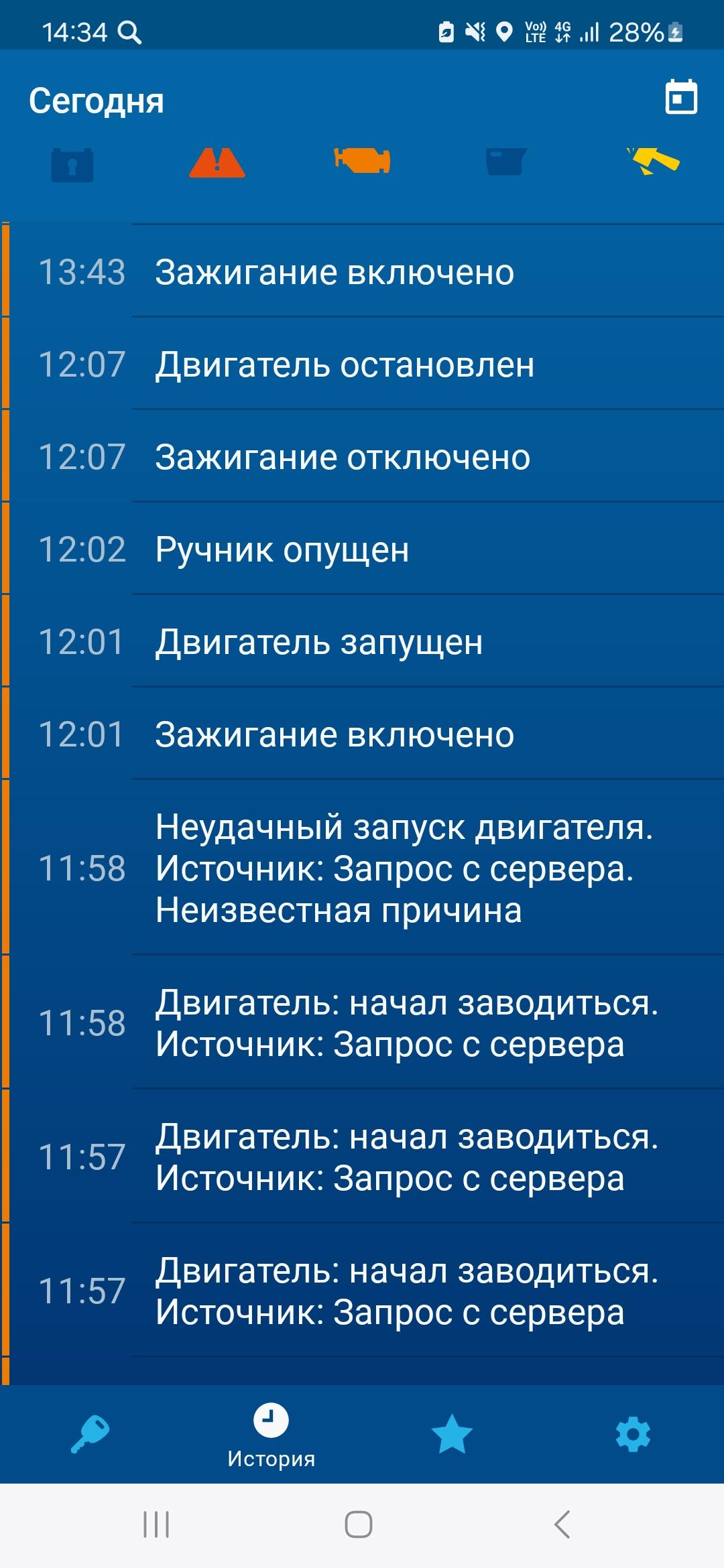Open the key control tab
Viewport: 724px width, 1568px height.
tap(90, 1434)
